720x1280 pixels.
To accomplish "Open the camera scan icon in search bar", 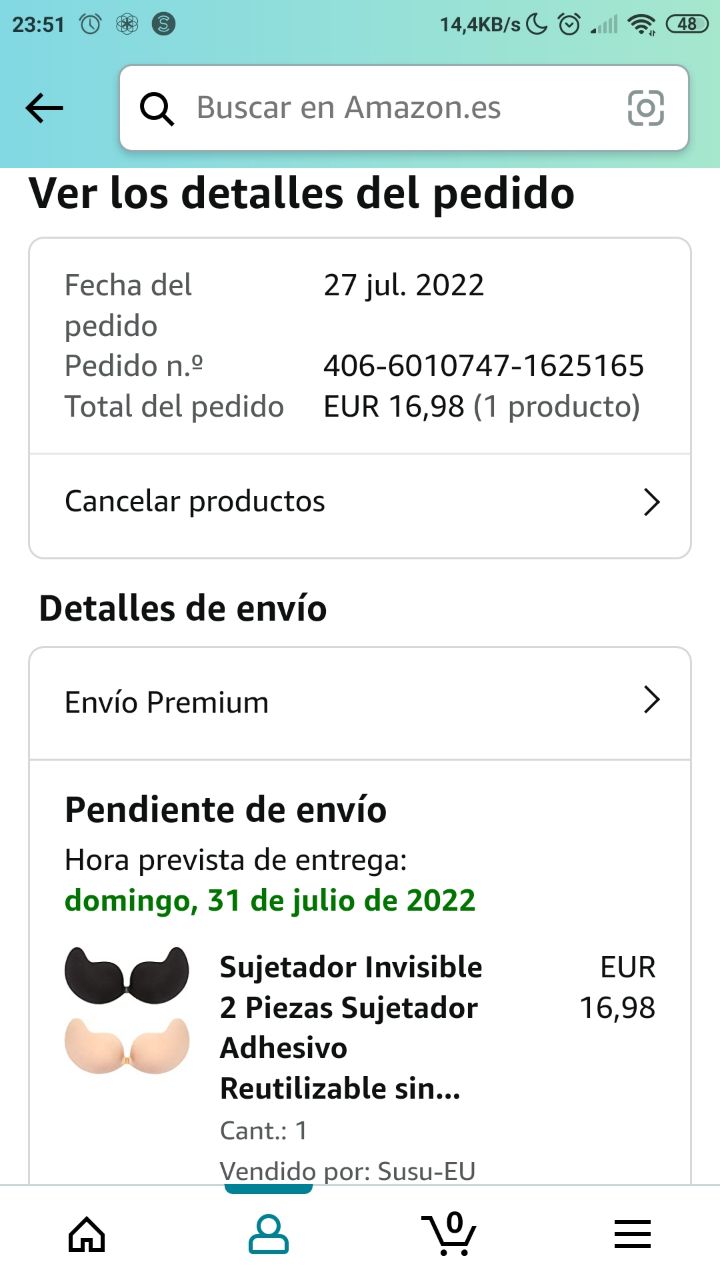I will click(x=646, y=108).
